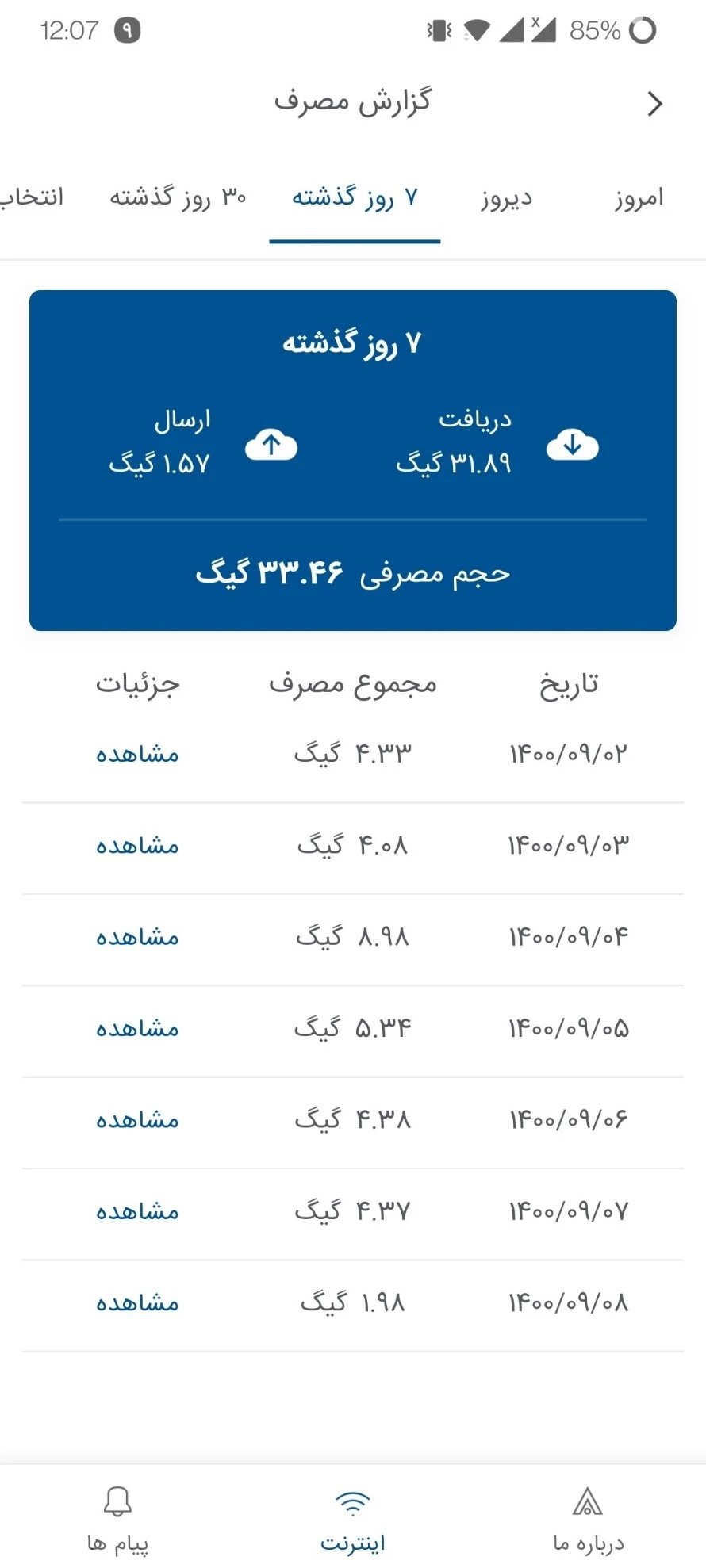Go to پیام ها (messages) in bottom nav
This screenshot has width=706, height=1568.
click(x=117, y=1520)
